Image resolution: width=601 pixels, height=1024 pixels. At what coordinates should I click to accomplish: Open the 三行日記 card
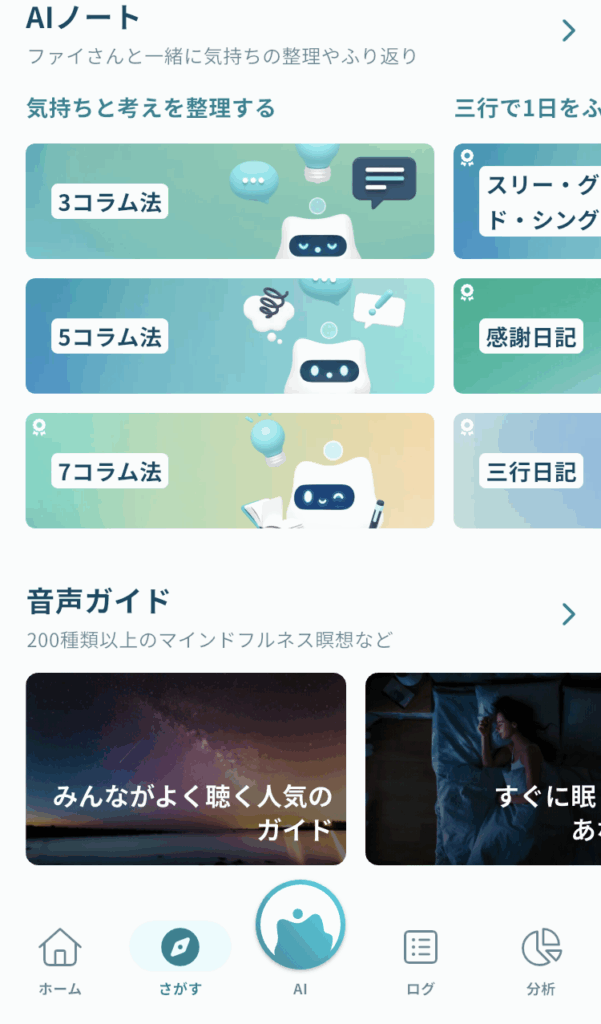pos(527,470)
